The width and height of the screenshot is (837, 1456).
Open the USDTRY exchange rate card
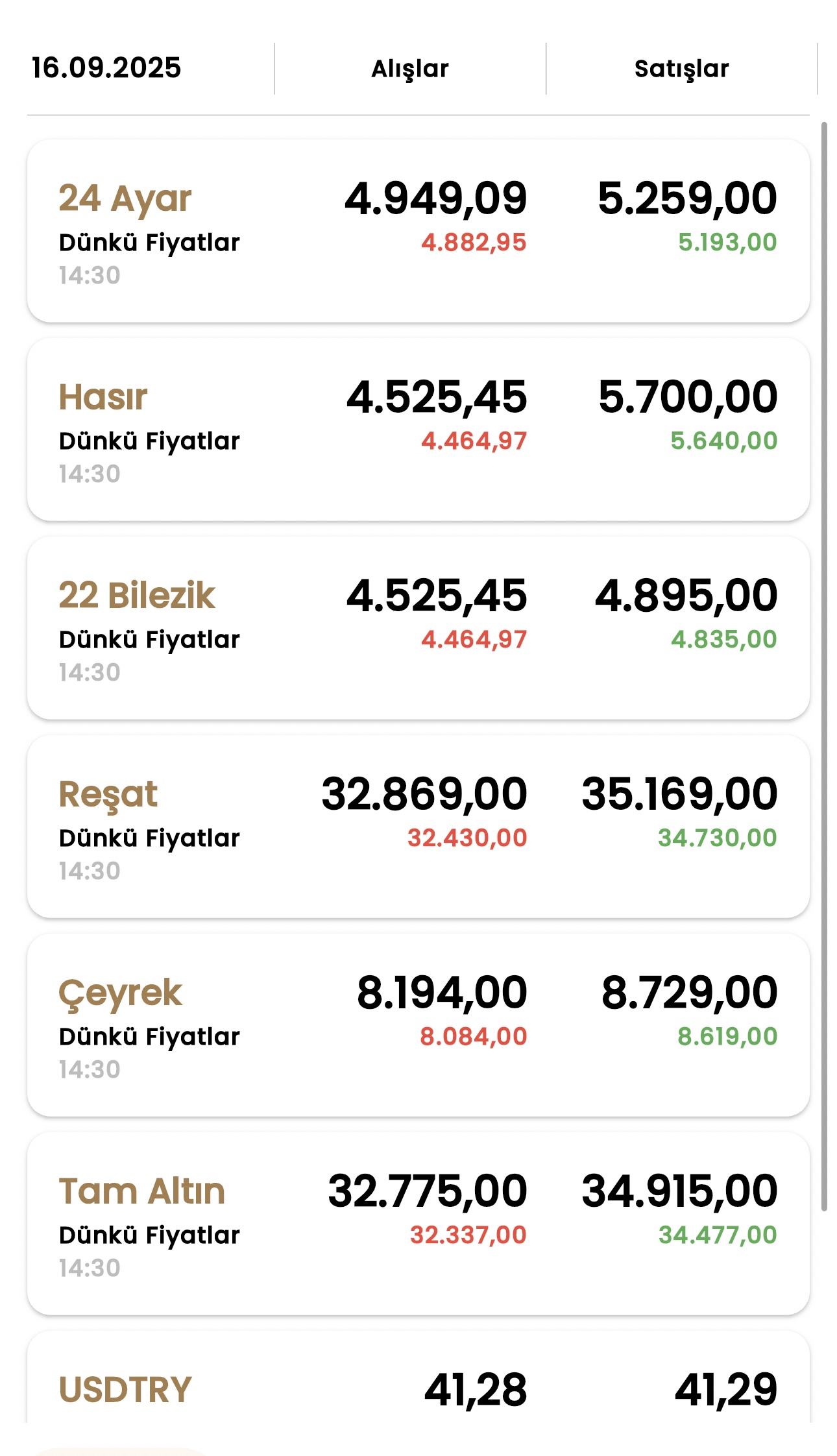point(418,1389)
